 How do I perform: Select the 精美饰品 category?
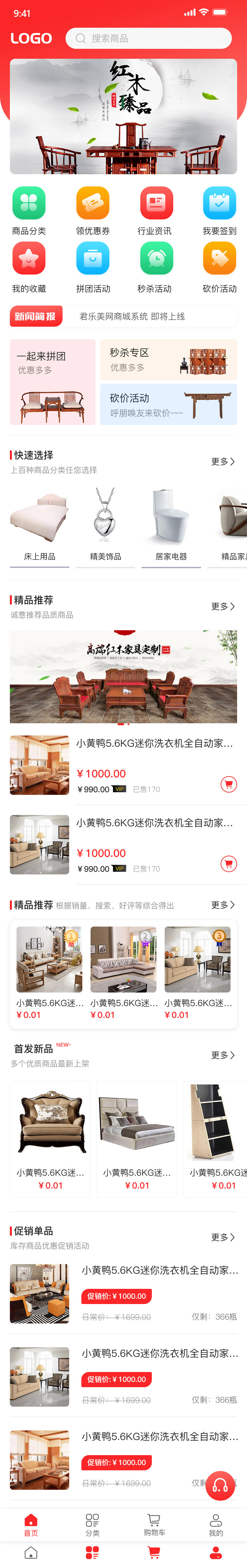click(x=106, y=527)
